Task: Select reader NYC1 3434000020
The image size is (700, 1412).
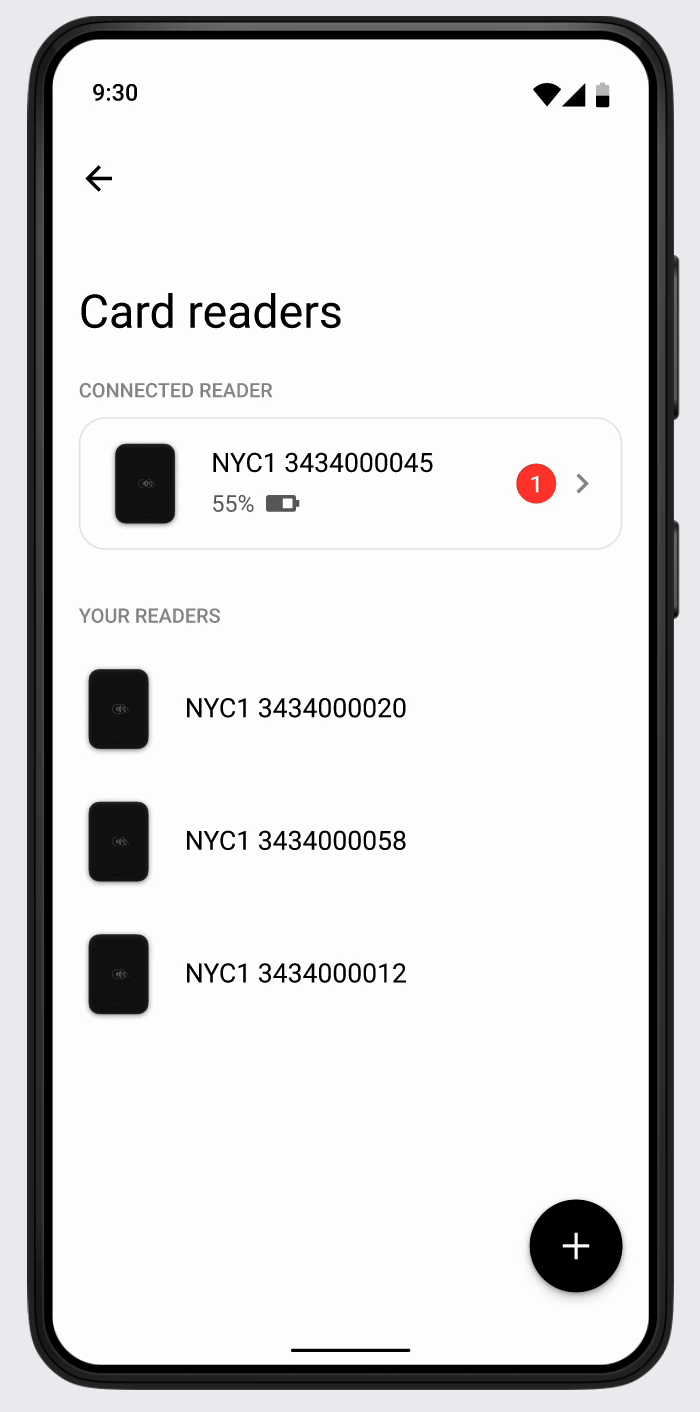Action: point(296,709)
